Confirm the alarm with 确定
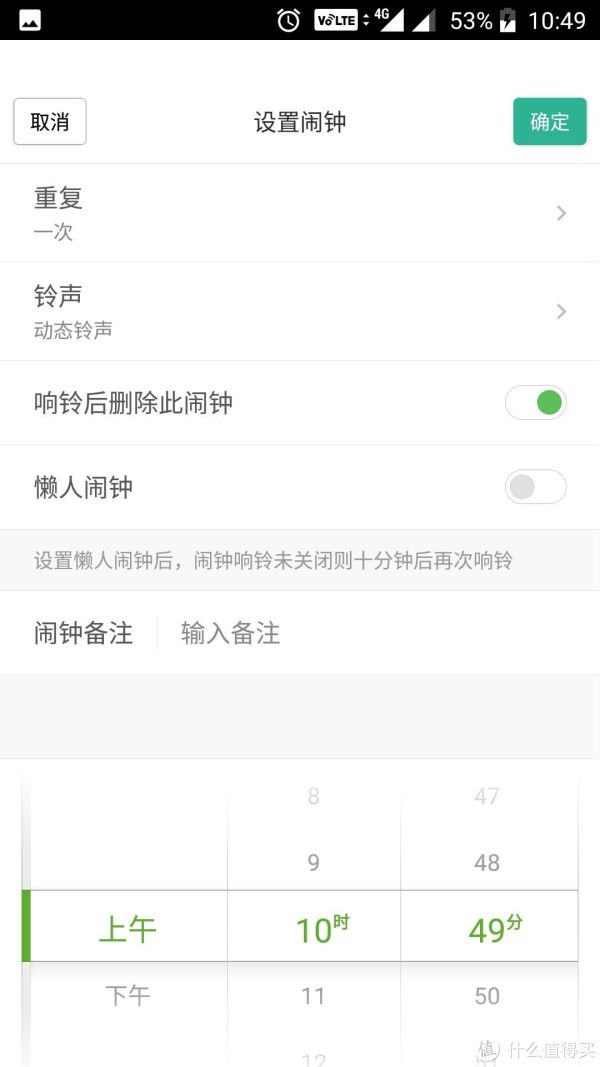 click(x=549, y=122)
